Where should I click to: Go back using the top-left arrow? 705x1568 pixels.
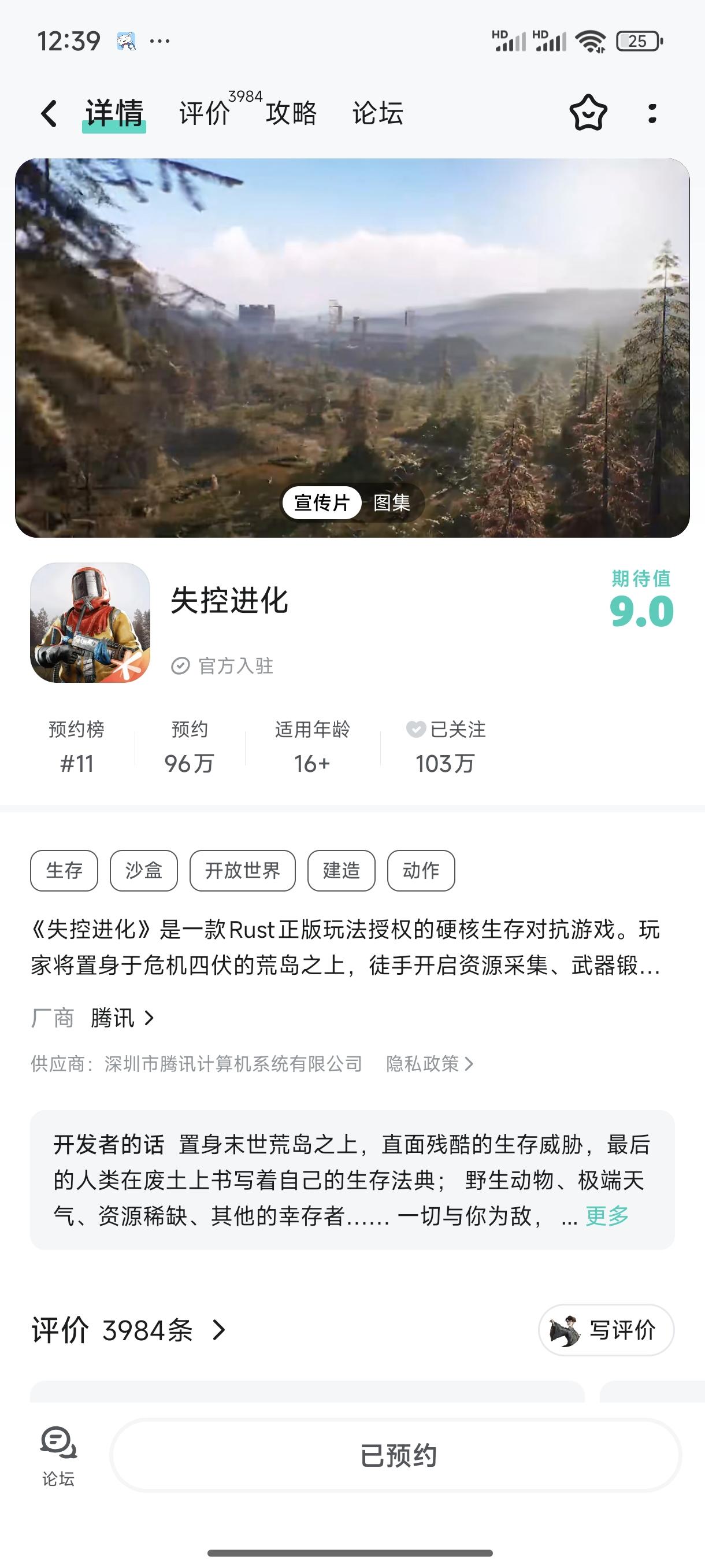[49, 113]
